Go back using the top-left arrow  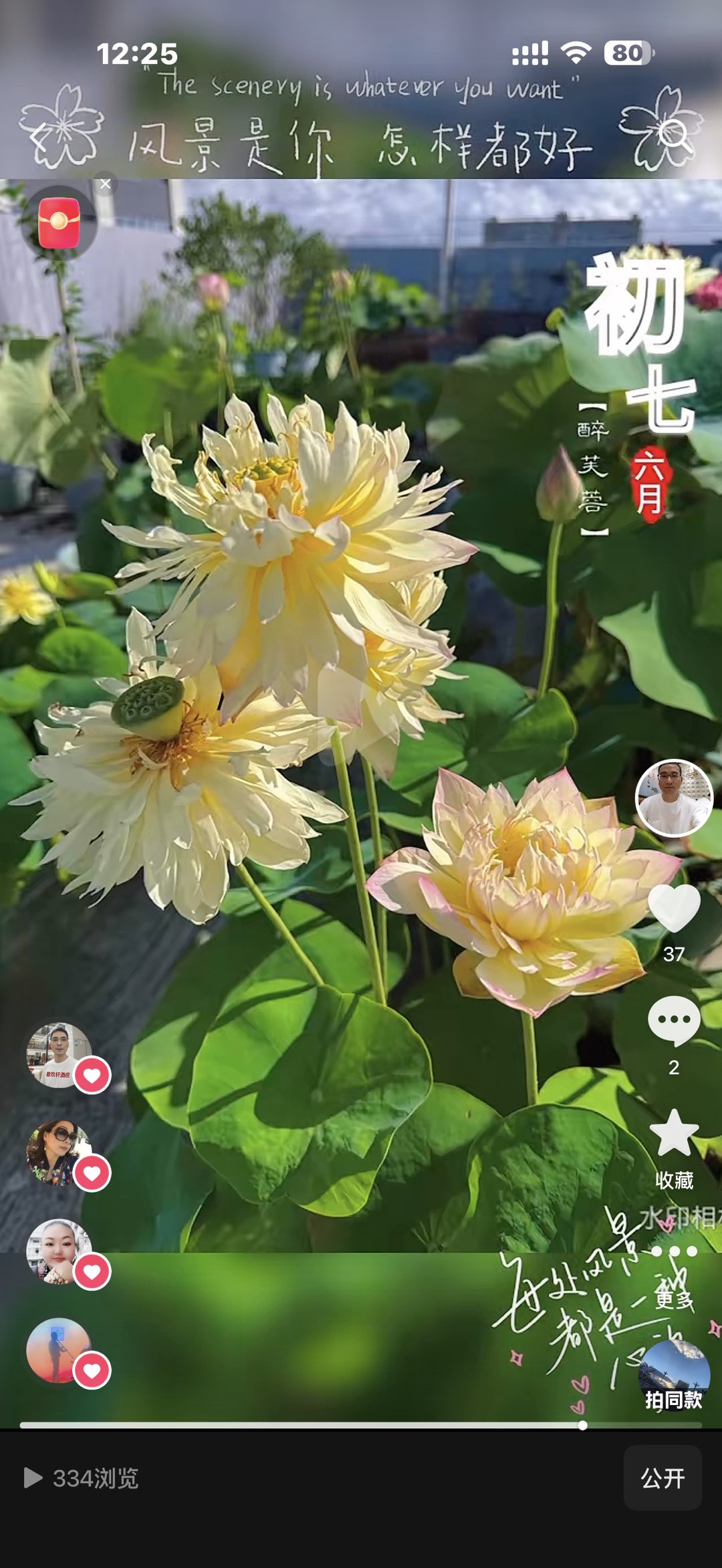click(x=40, y=138)
